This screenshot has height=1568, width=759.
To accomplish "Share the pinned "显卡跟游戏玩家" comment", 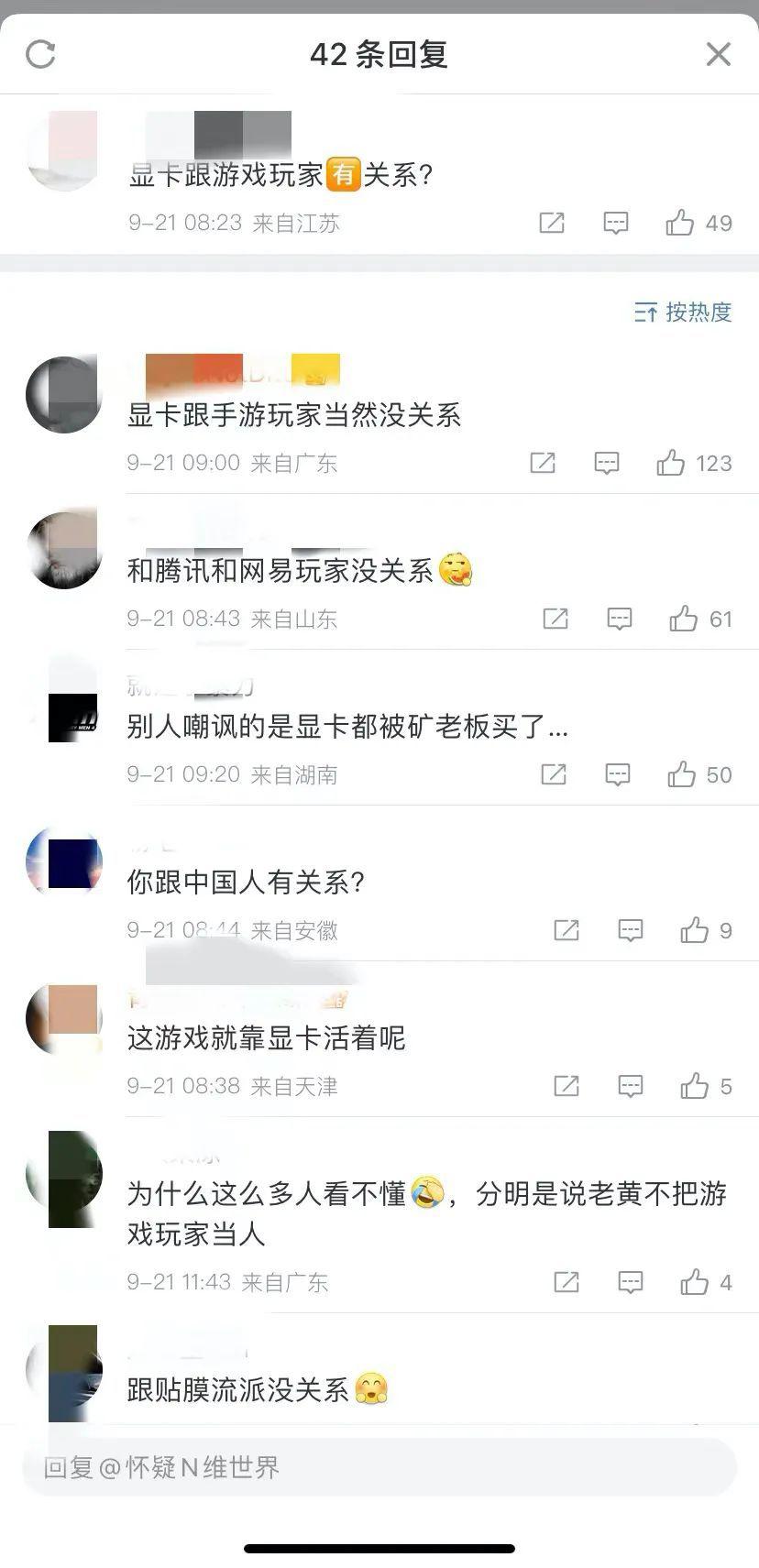I will click(551, 223).
